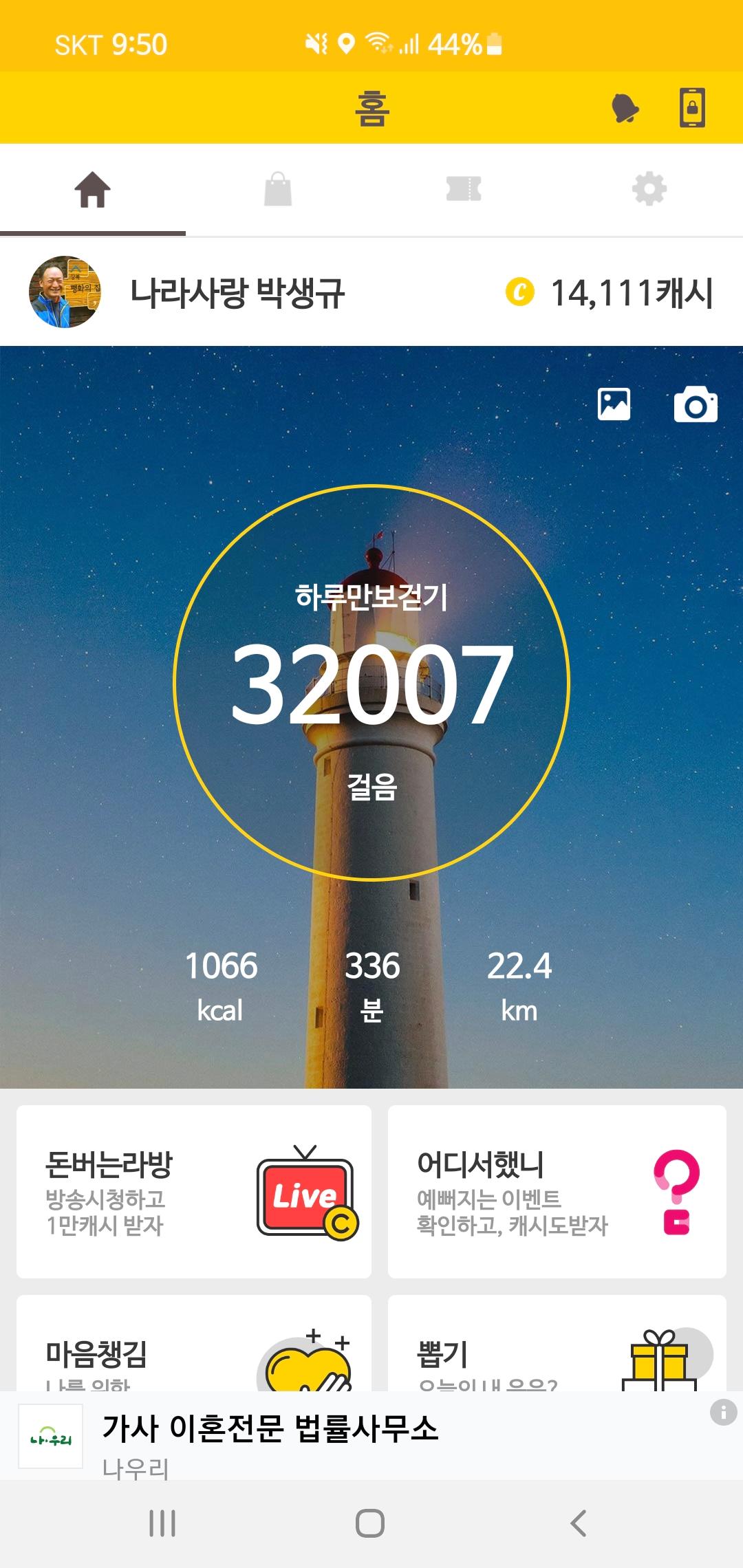Open the 돈버는라방 card
Viewport: 743px width, 1568px height.
click(x=194, y=1192)
